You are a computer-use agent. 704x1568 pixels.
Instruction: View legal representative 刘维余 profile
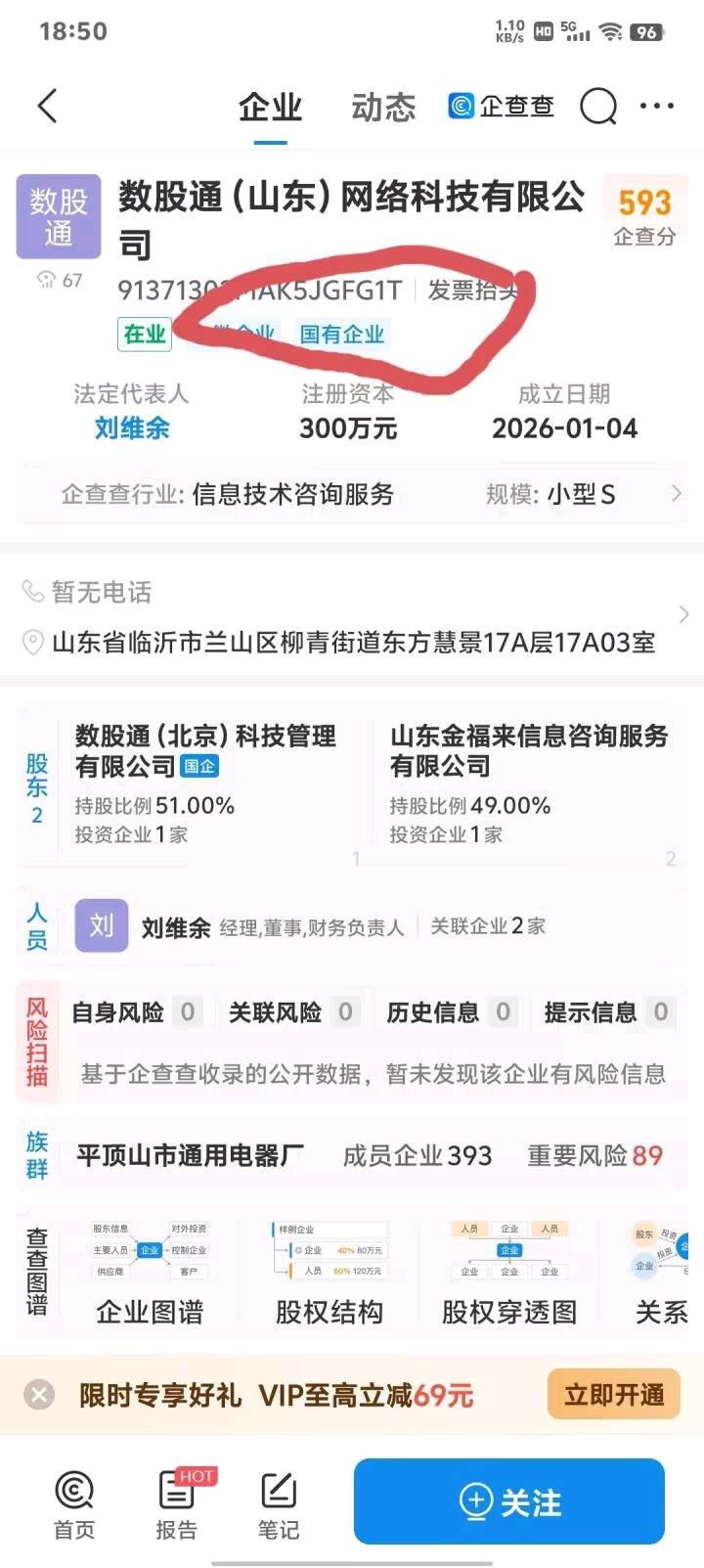[x=132, y=427]
